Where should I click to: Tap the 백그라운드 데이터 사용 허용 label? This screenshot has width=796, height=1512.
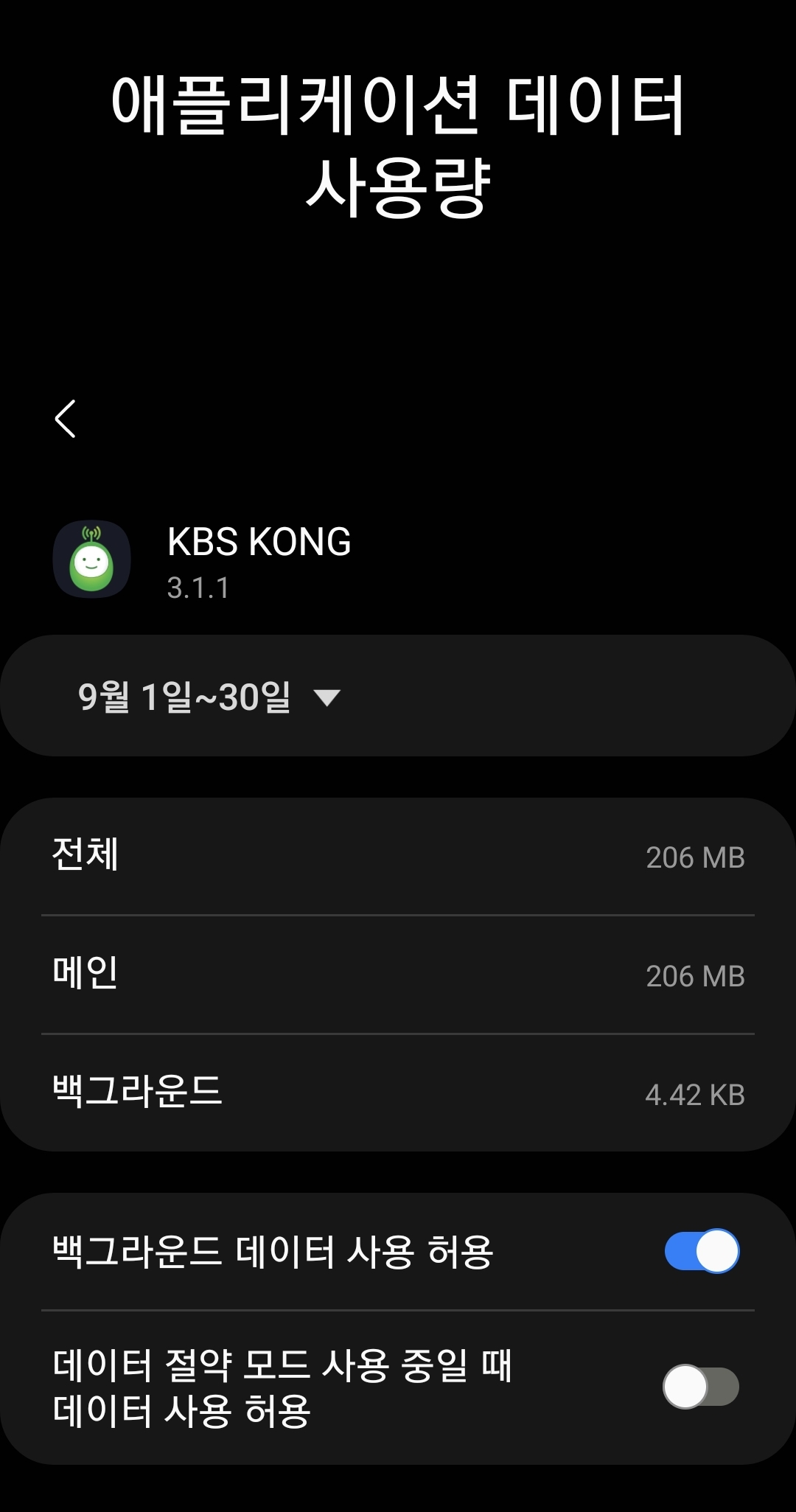pyautogui.click(x=273, y=1249)
